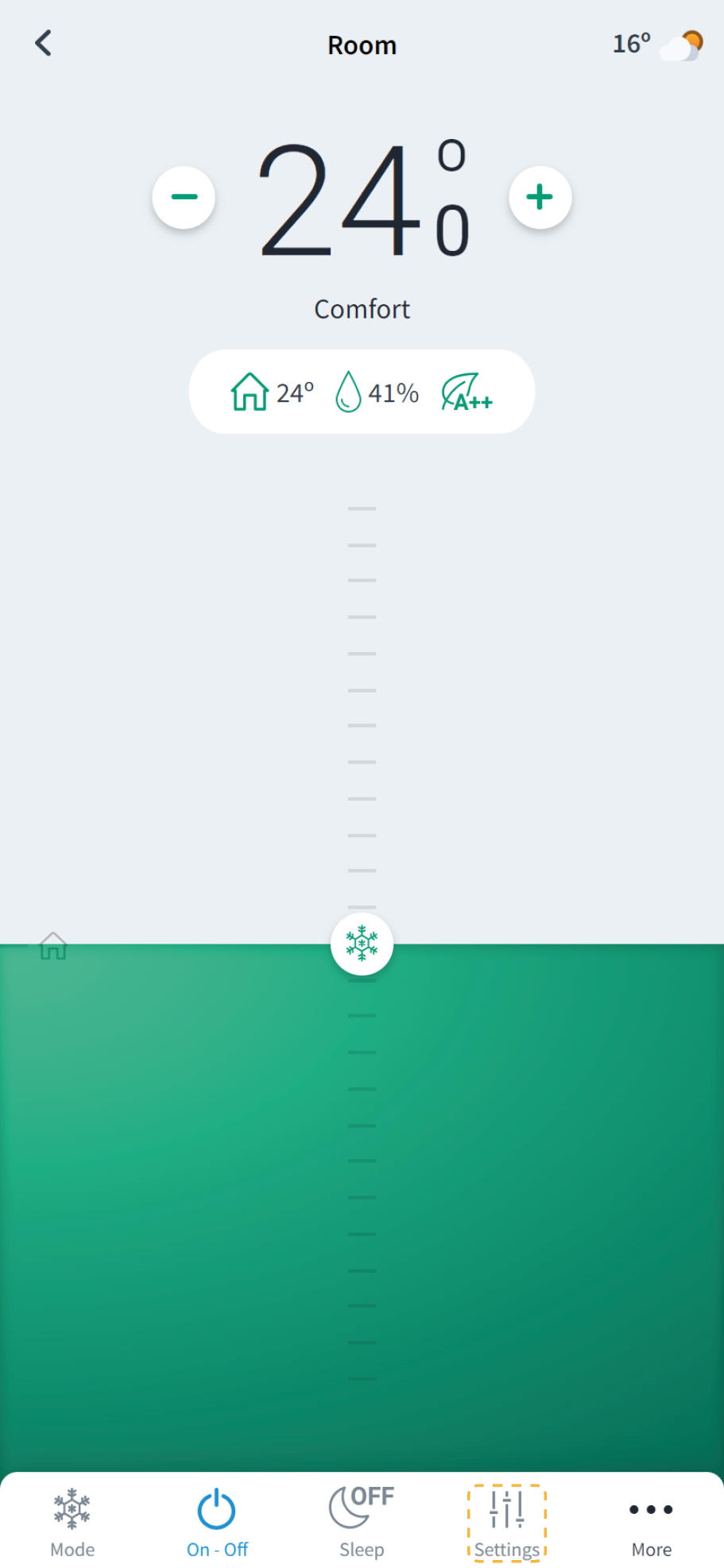This screenshot has height=1568, width=724.
Task: Tap the snowflake slider handle
Action: tap(362, 944)
